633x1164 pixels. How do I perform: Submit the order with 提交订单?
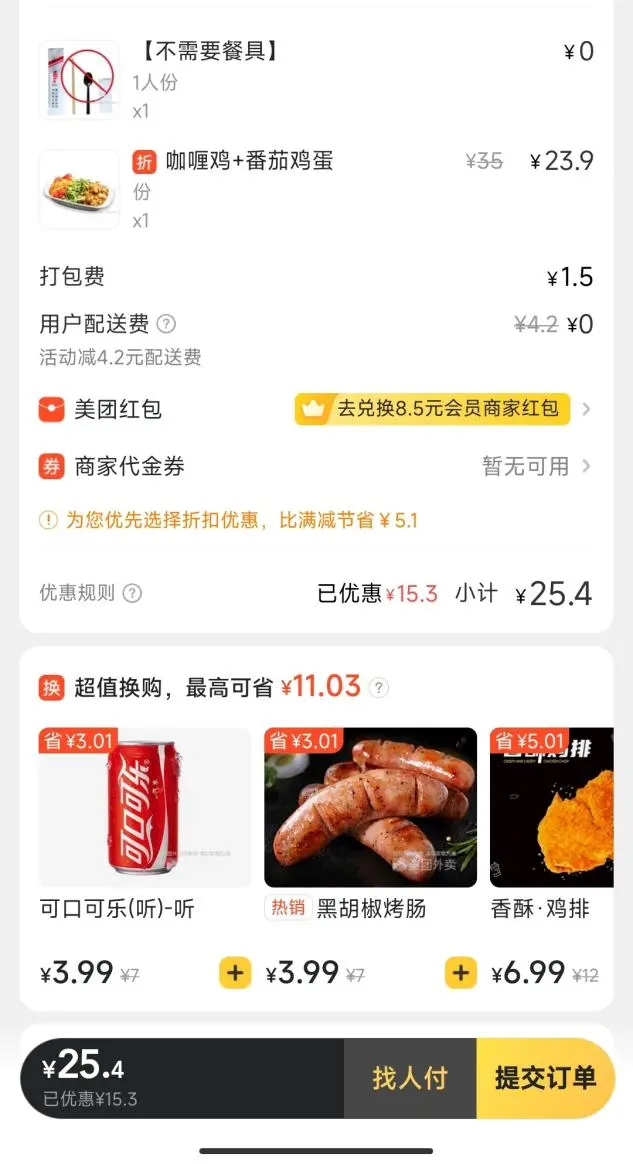click(545, 1077)
